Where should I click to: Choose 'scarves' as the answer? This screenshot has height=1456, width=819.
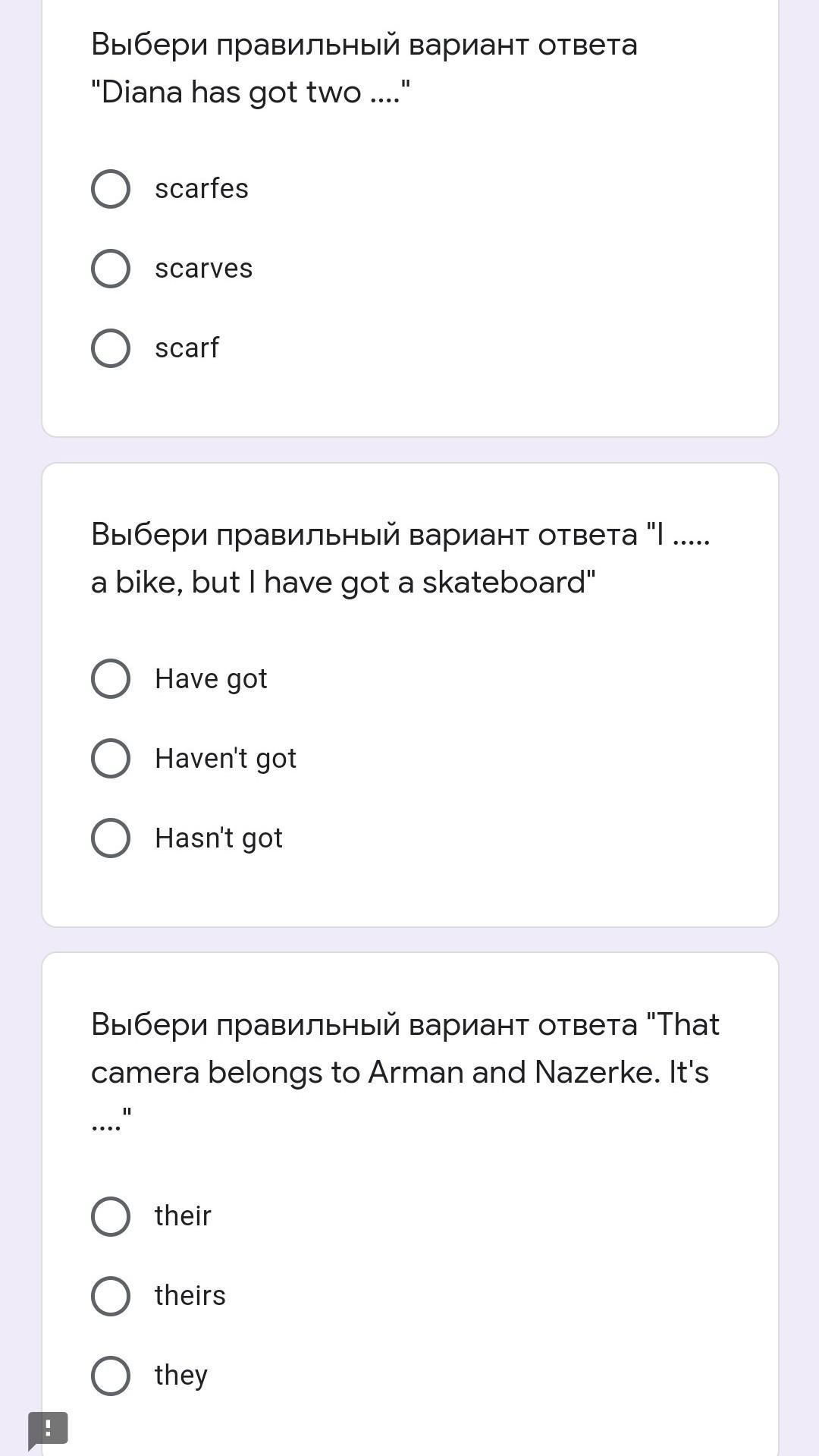coord(111,269)
